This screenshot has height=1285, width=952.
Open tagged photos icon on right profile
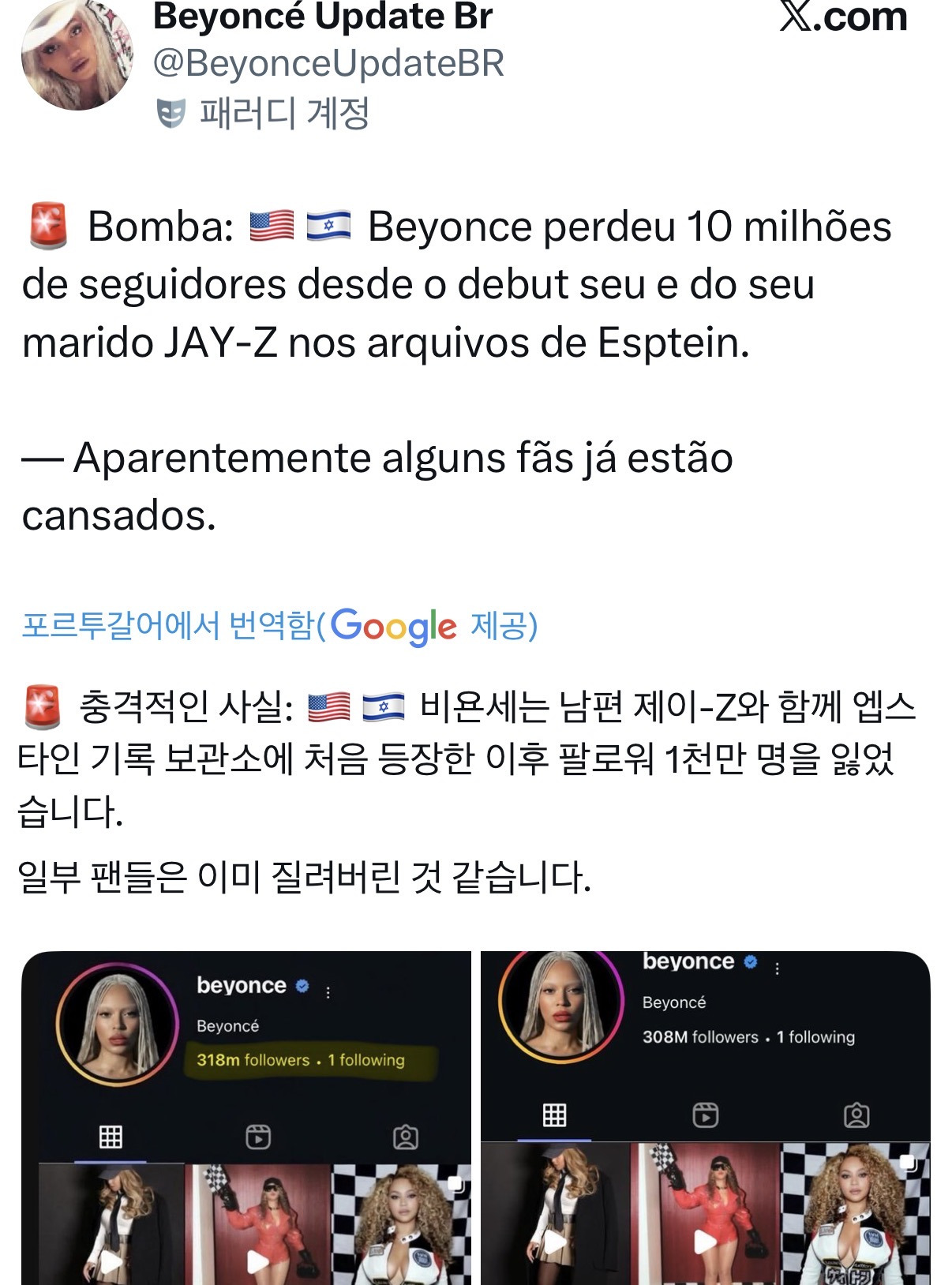pos(858,1115)
